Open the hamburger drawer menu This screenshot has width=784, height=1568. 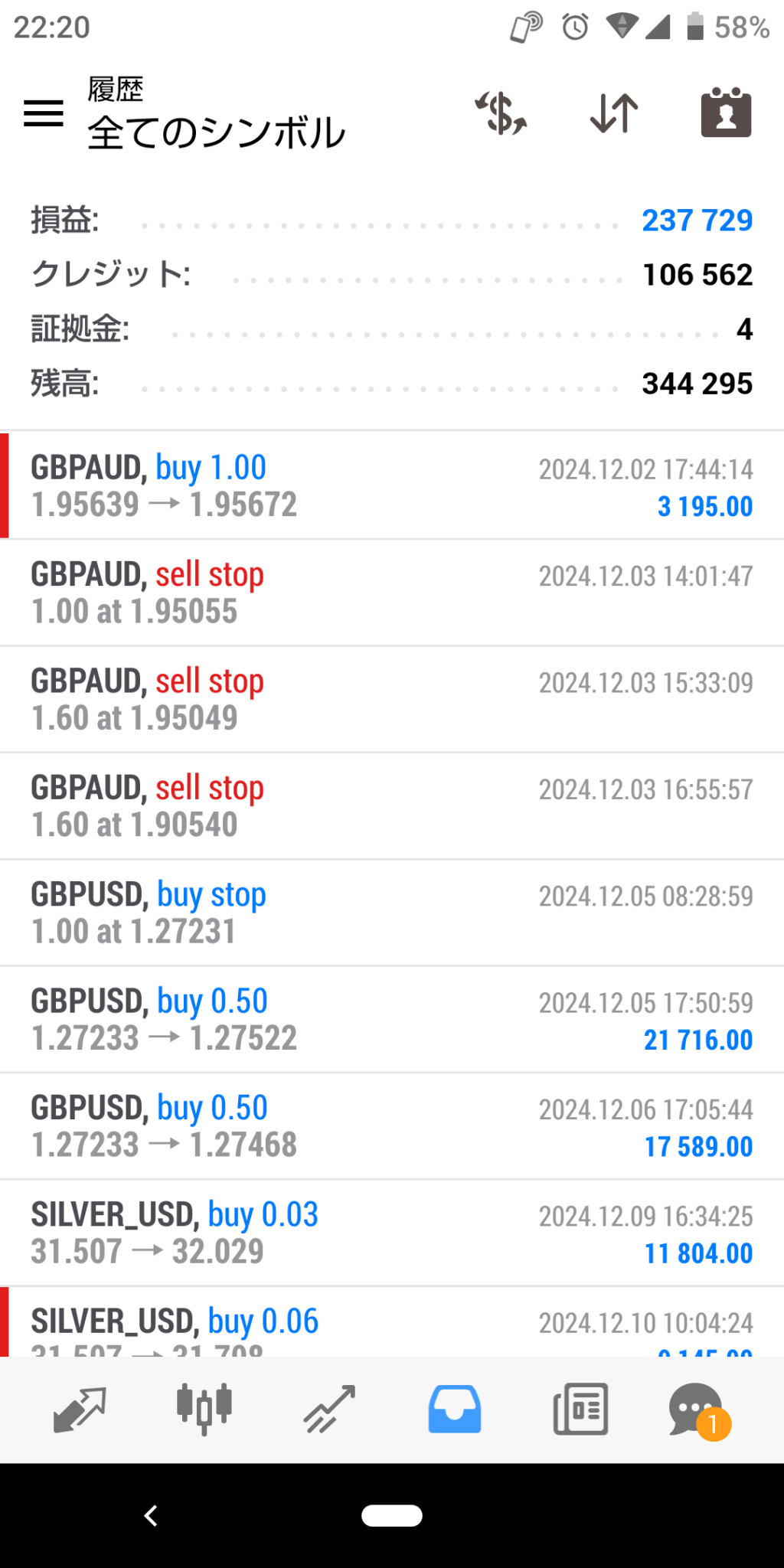[44, 113]
